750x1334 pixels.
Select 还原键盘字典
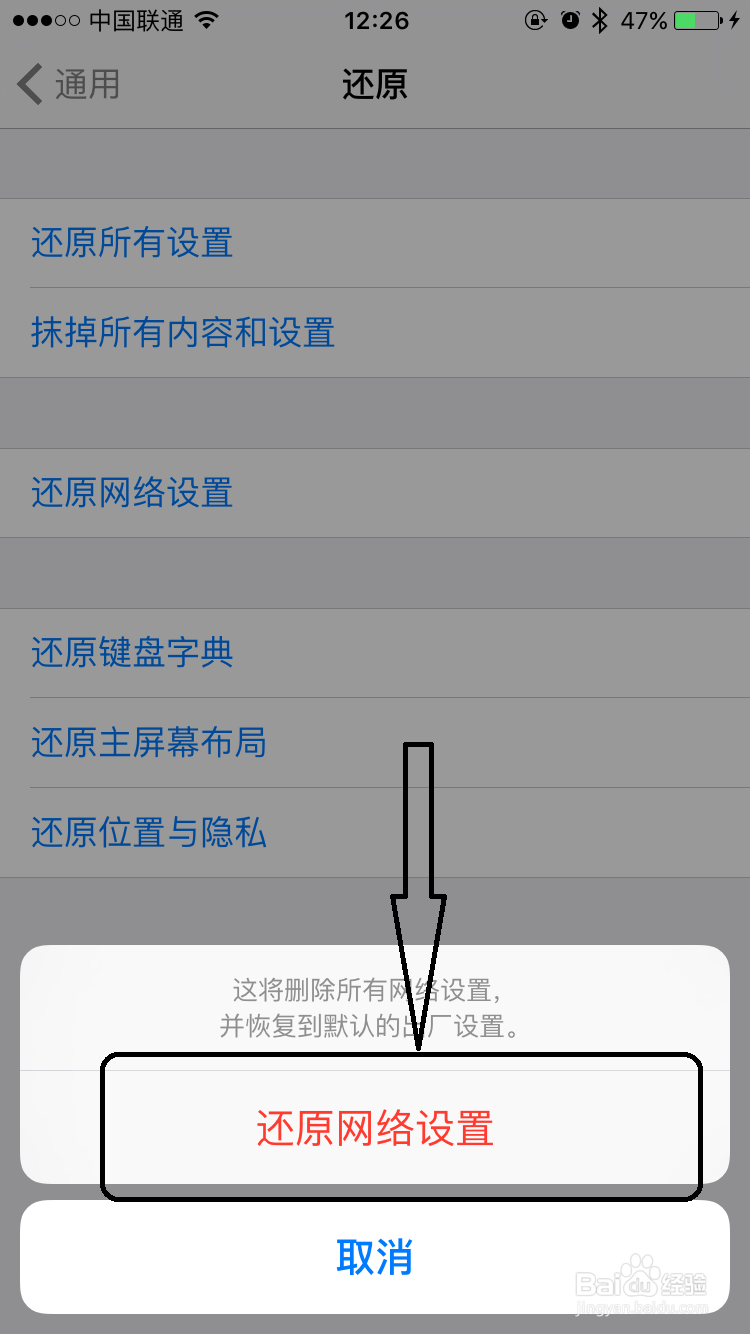point(131,652)
